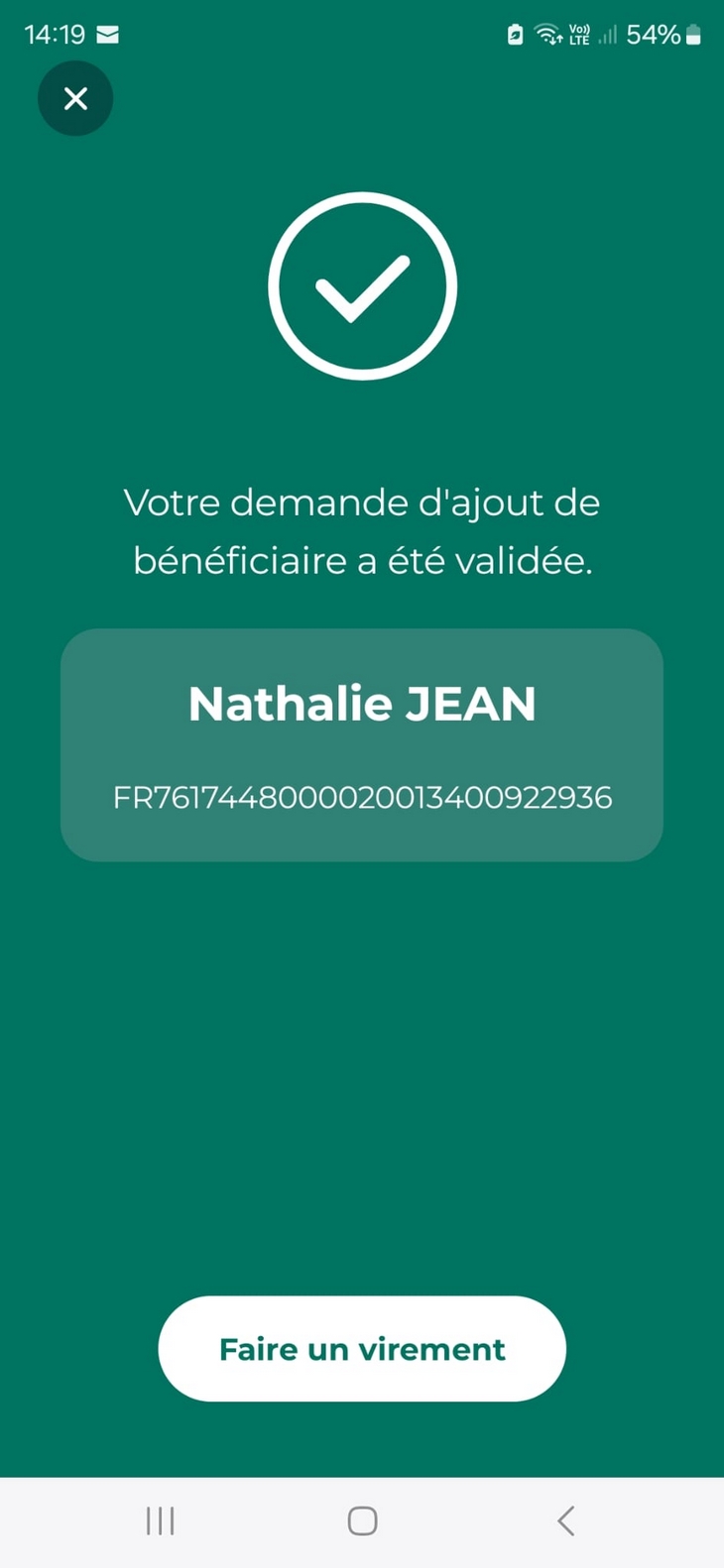Screen dimensions: 724x1568
Task: Select the Nathalie JEAN beneficiary card
Action: coord(362,743)
